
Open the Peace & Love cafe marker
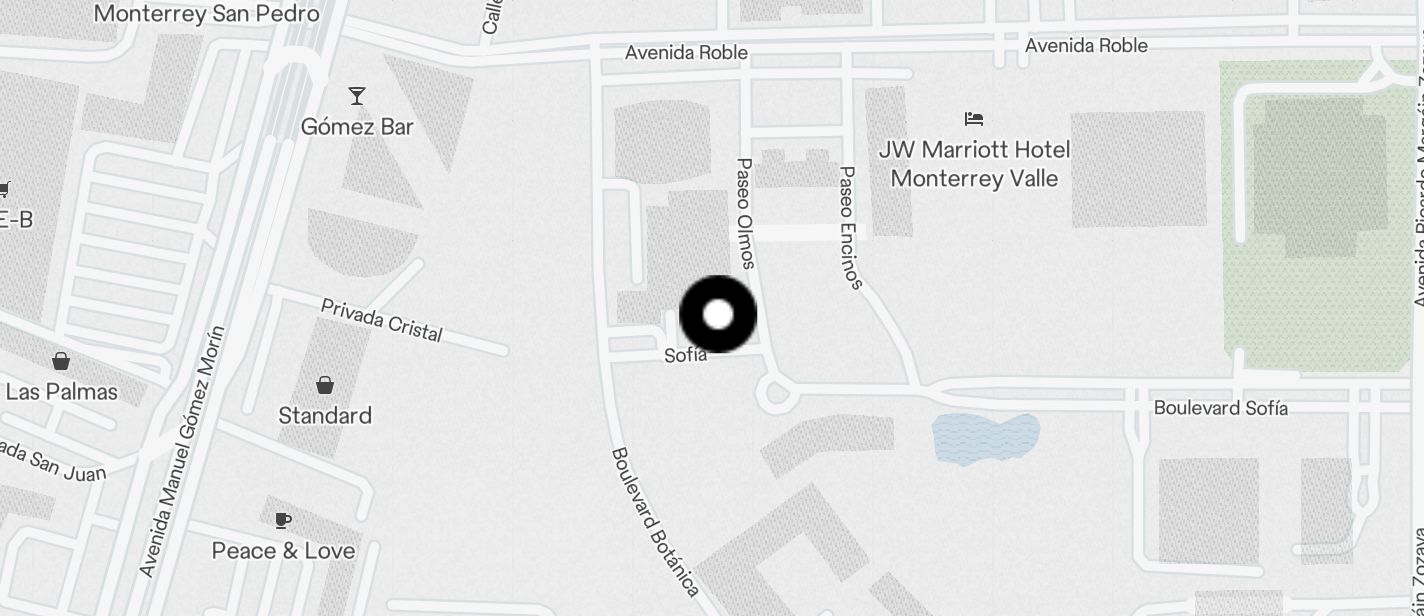[x=283, y=520]
